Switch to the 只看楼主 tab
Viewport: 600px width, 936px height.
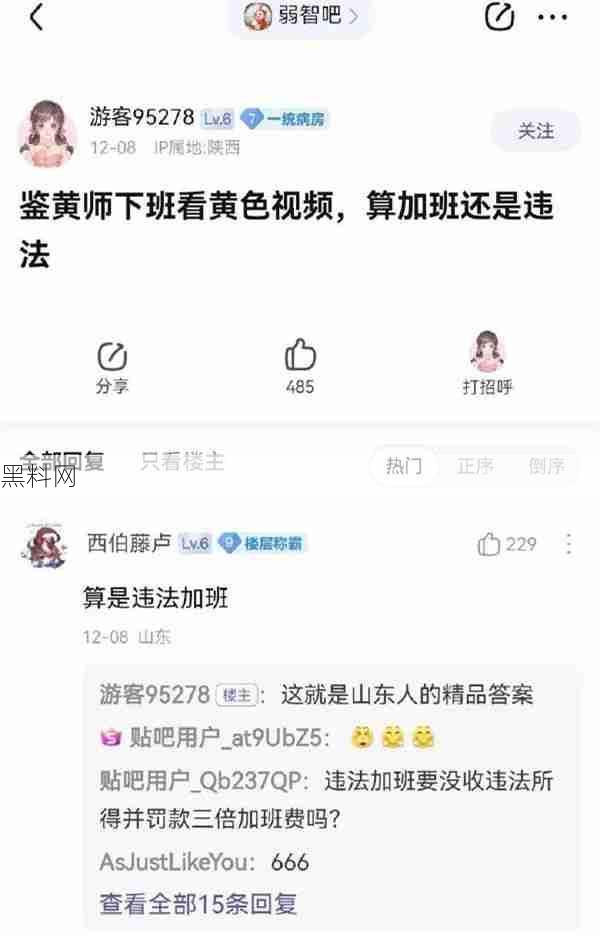click(182, 461)
